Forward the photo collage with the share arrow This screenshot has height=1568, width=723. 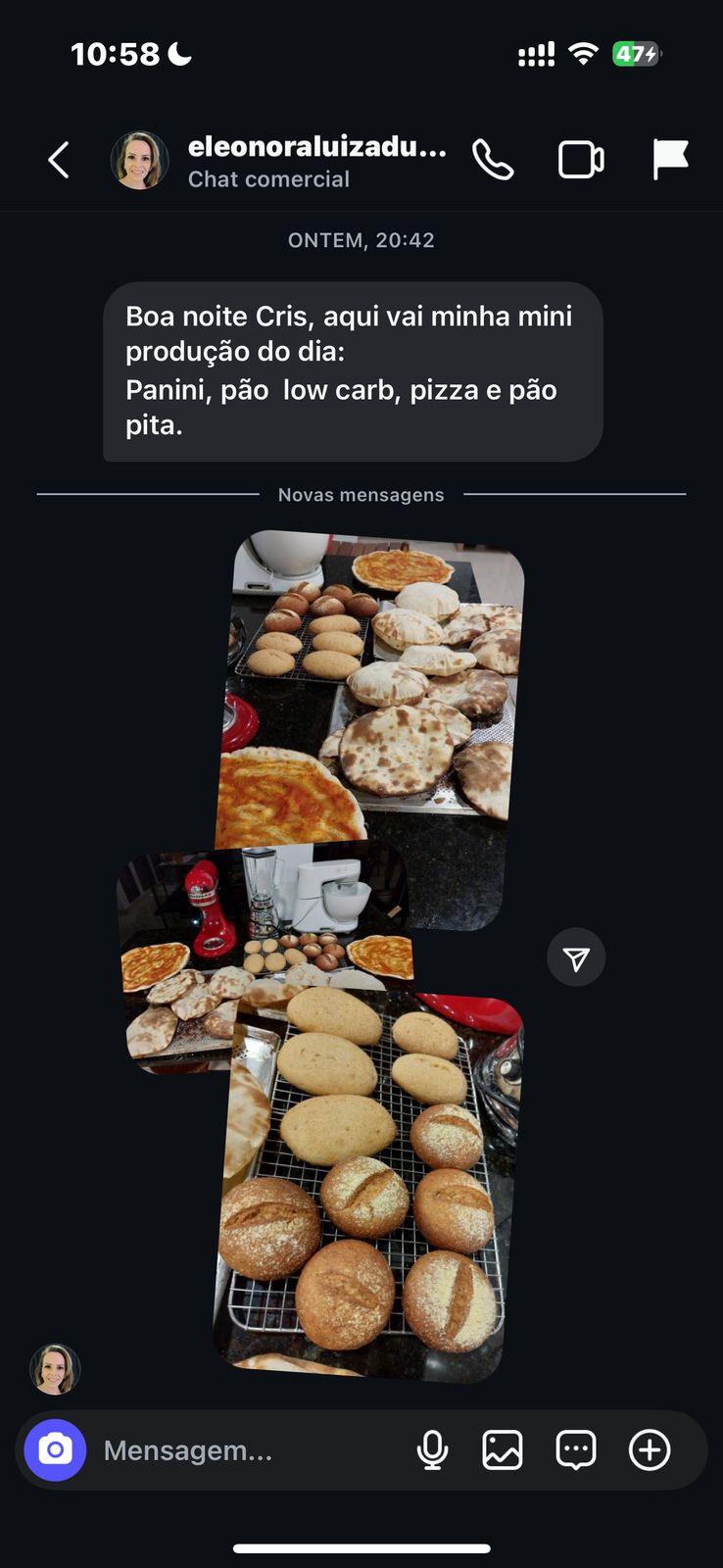576,957
